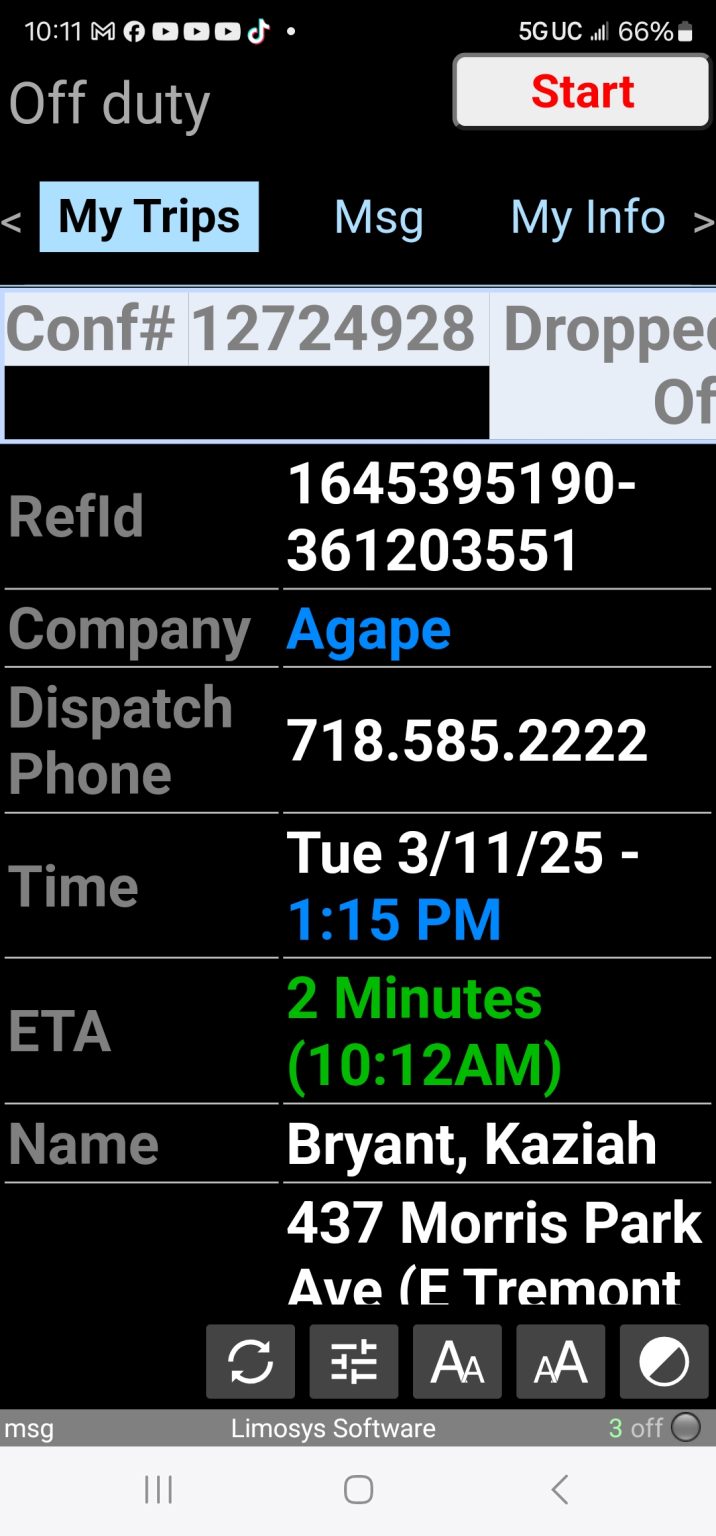Tap the left arrow beside the tabs
This screenshot has width=716, height=1536.
[12, 221]
